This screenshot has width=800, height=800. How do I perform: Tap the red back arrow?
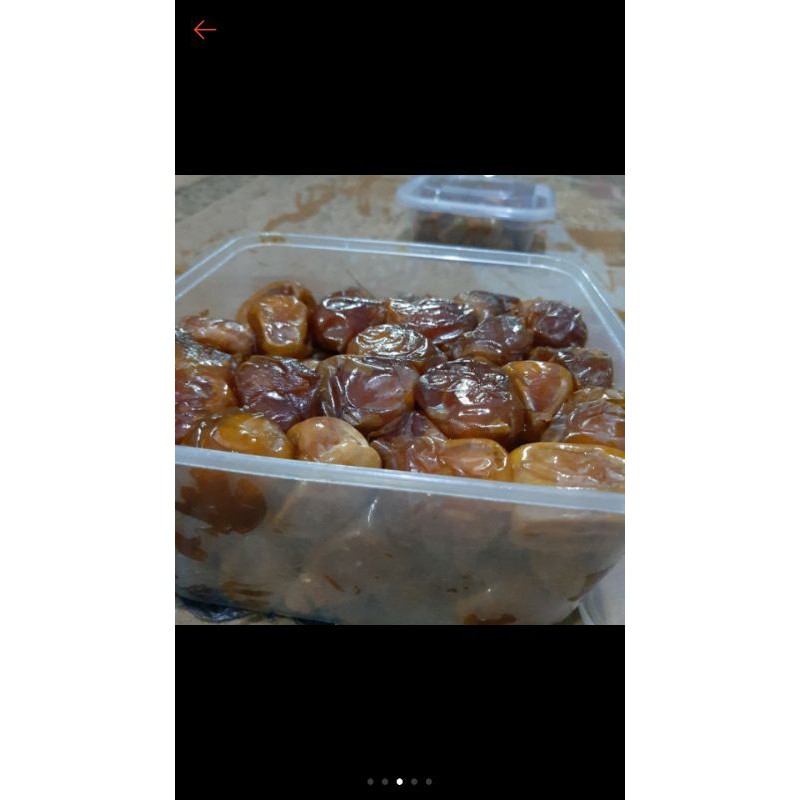click(204, 30)
